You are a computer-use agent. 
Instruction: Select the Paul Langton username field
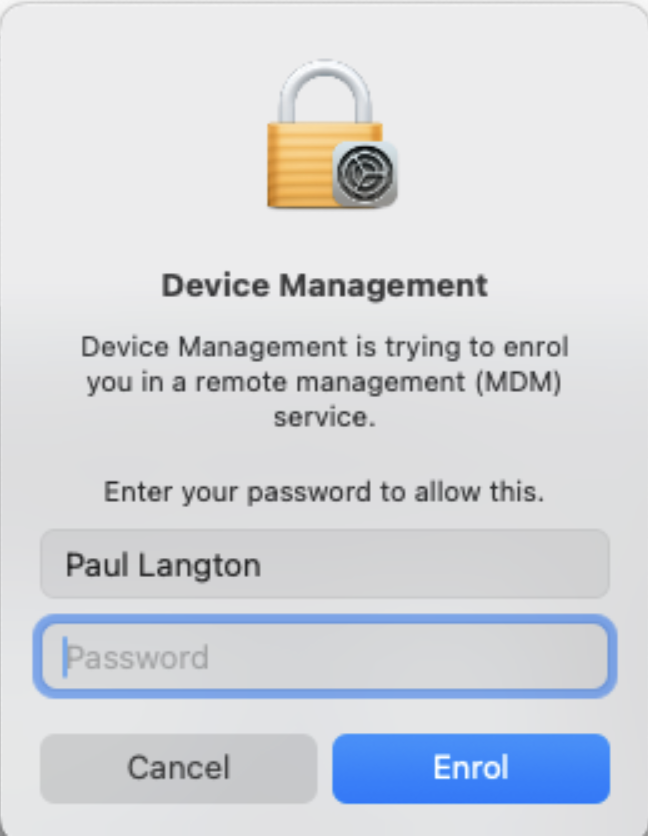pos(324,565)
